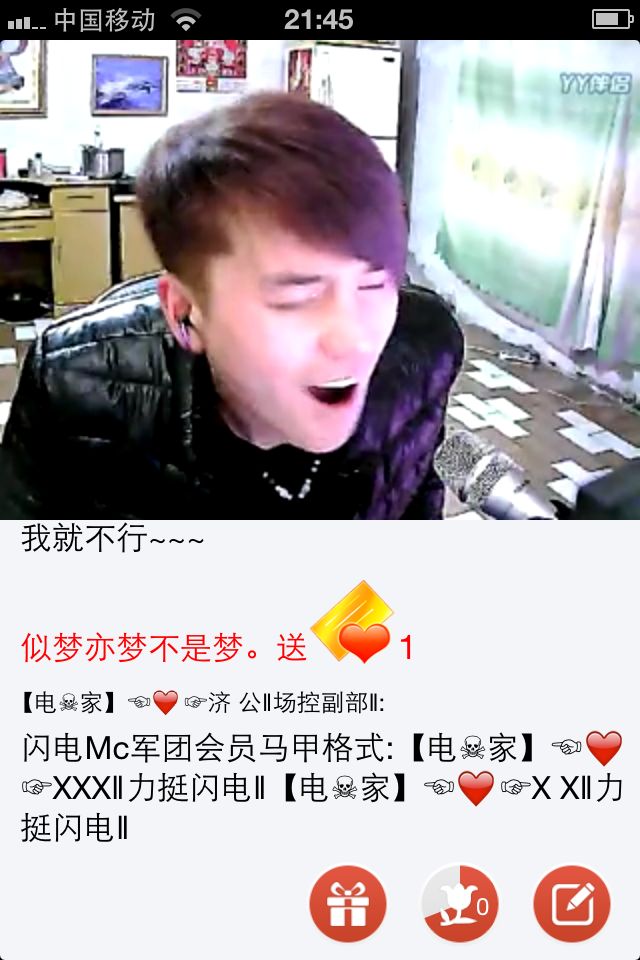Send a free flower to the host
640x960 pixels.
(x=460, y=905)
